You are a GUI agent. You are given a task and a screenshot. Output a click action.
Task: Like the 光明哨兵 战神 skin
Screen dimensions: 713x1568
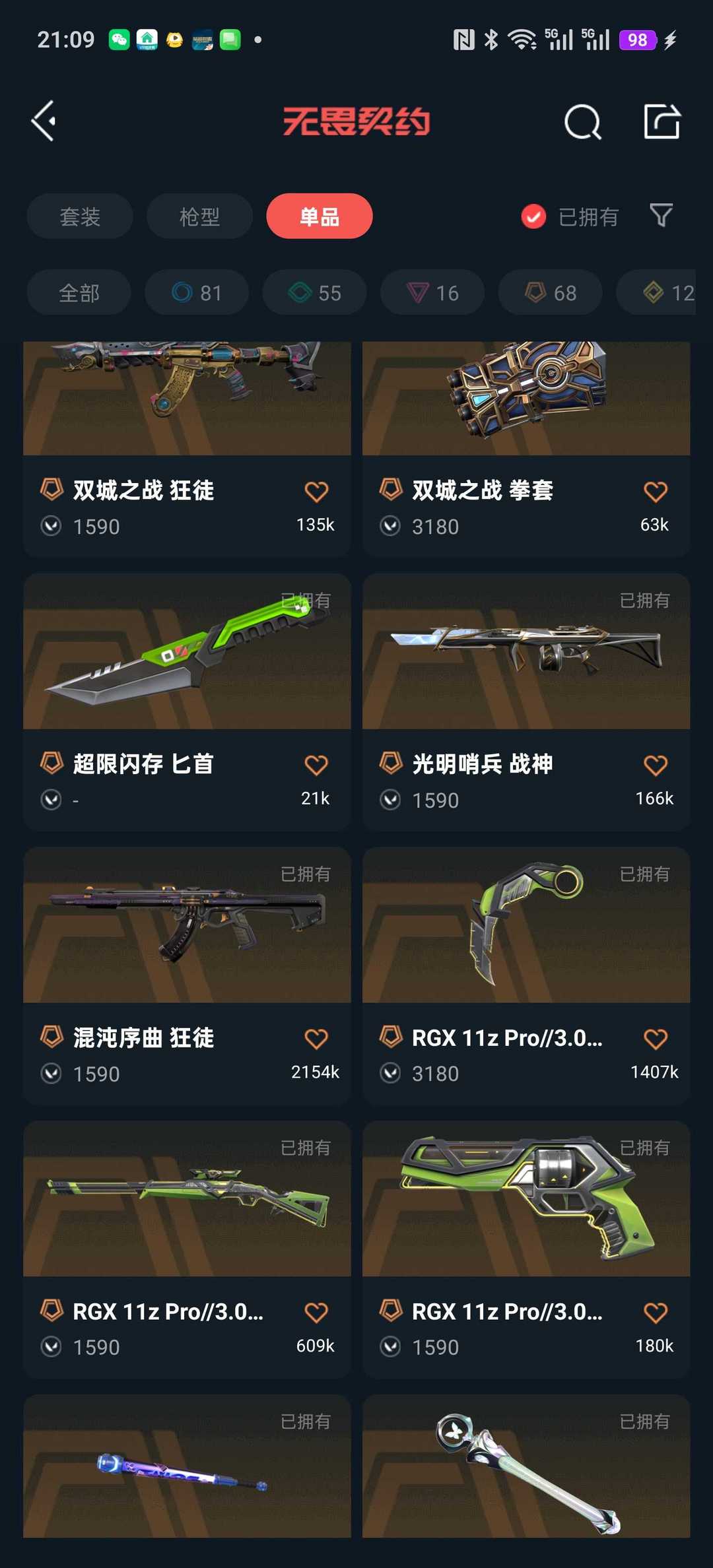(655, 766)
